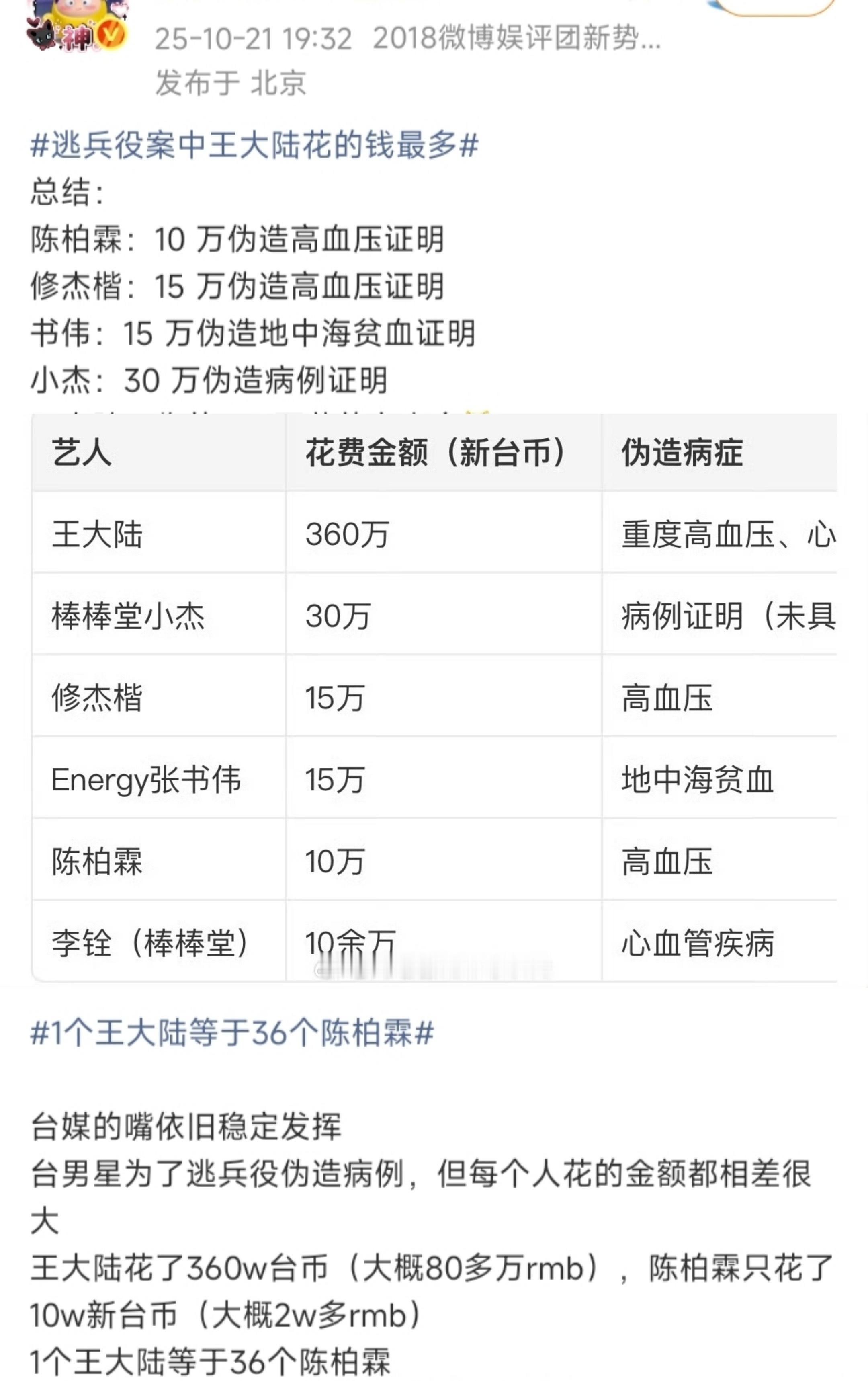
Task: Click the truncated cell 重度高血压、心 to expand
Action: click(731, 534)
